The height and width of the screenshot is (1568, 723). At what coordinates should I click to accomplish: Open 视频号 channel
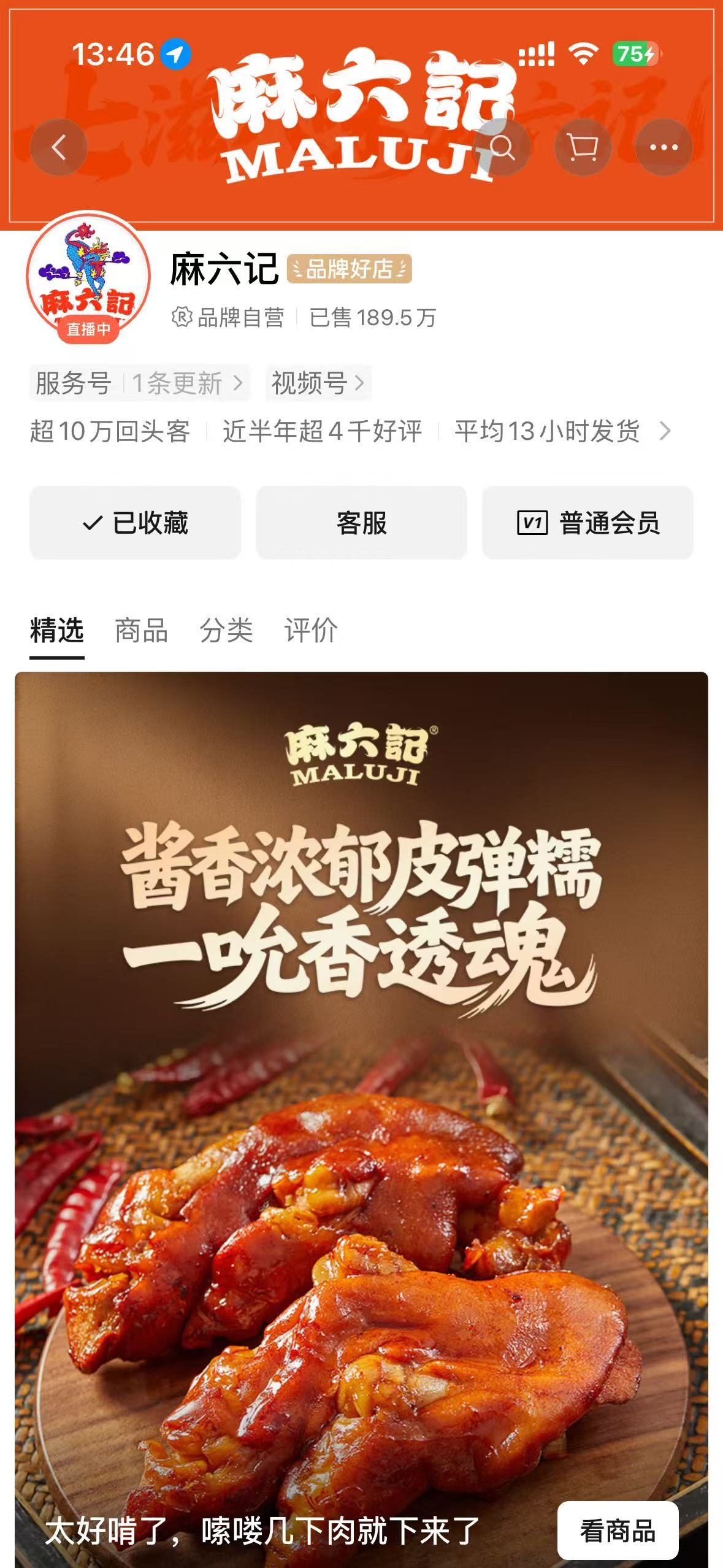[x=318, y=383]
